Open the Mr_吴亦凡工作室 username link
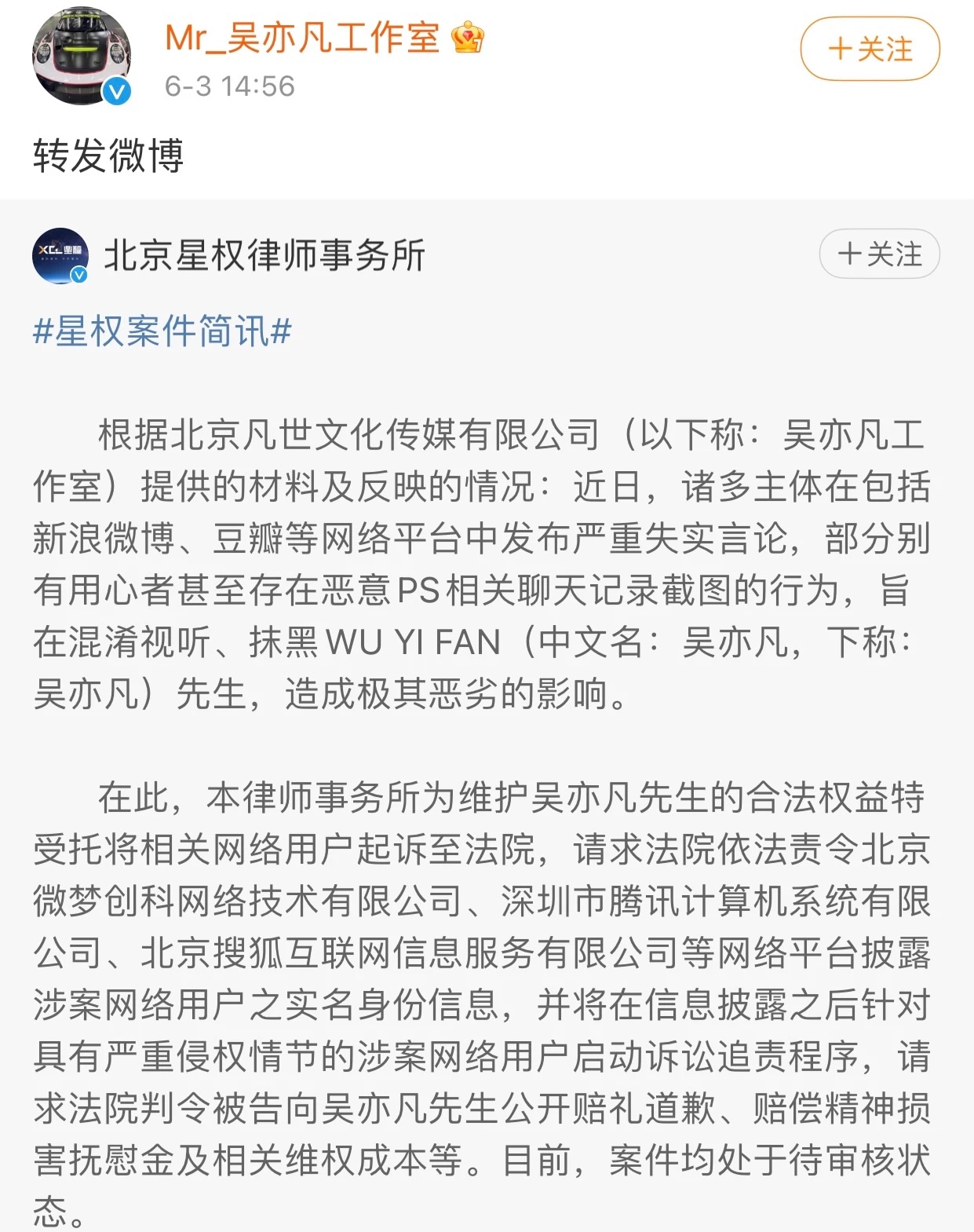The width and height of the screenshot is (974, 1232). [302, 38]
